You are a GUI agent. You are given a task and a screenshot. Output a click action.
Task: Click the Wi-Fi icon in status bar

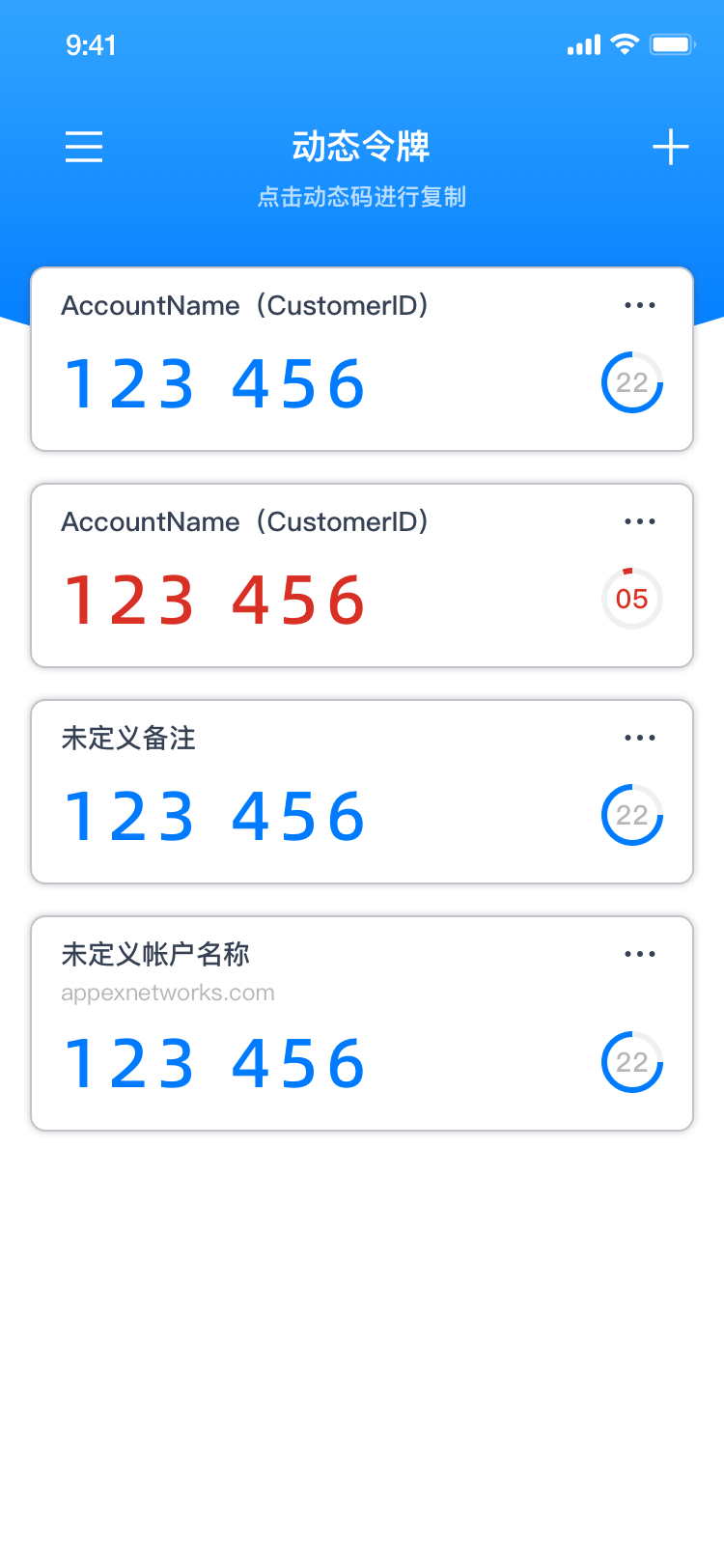point(625,43)
